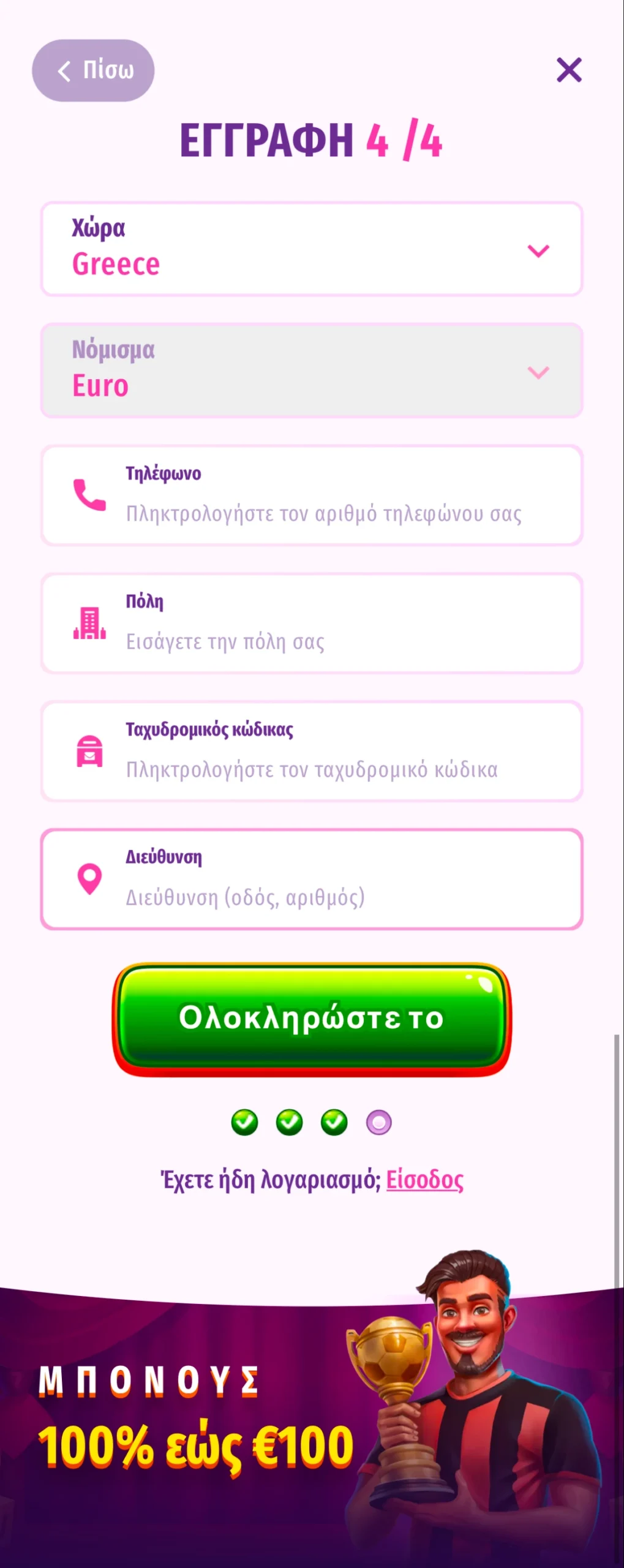The width and height of the screenshot is (624, 1568).
Task: Open the Νόμισμα currency dropdown
Action: 311,371
